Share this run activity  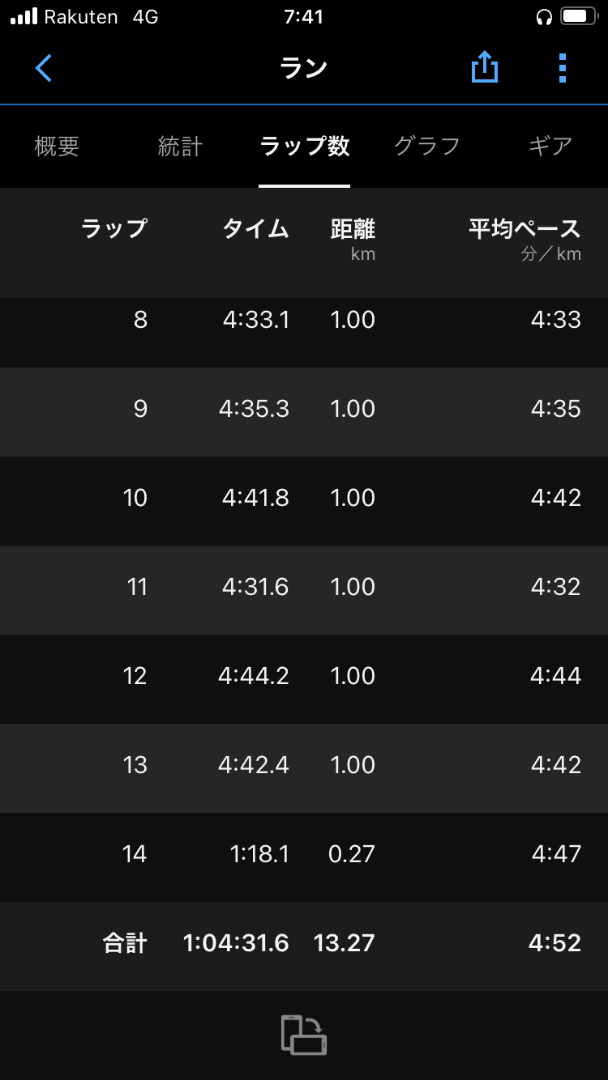pos(485,68)
